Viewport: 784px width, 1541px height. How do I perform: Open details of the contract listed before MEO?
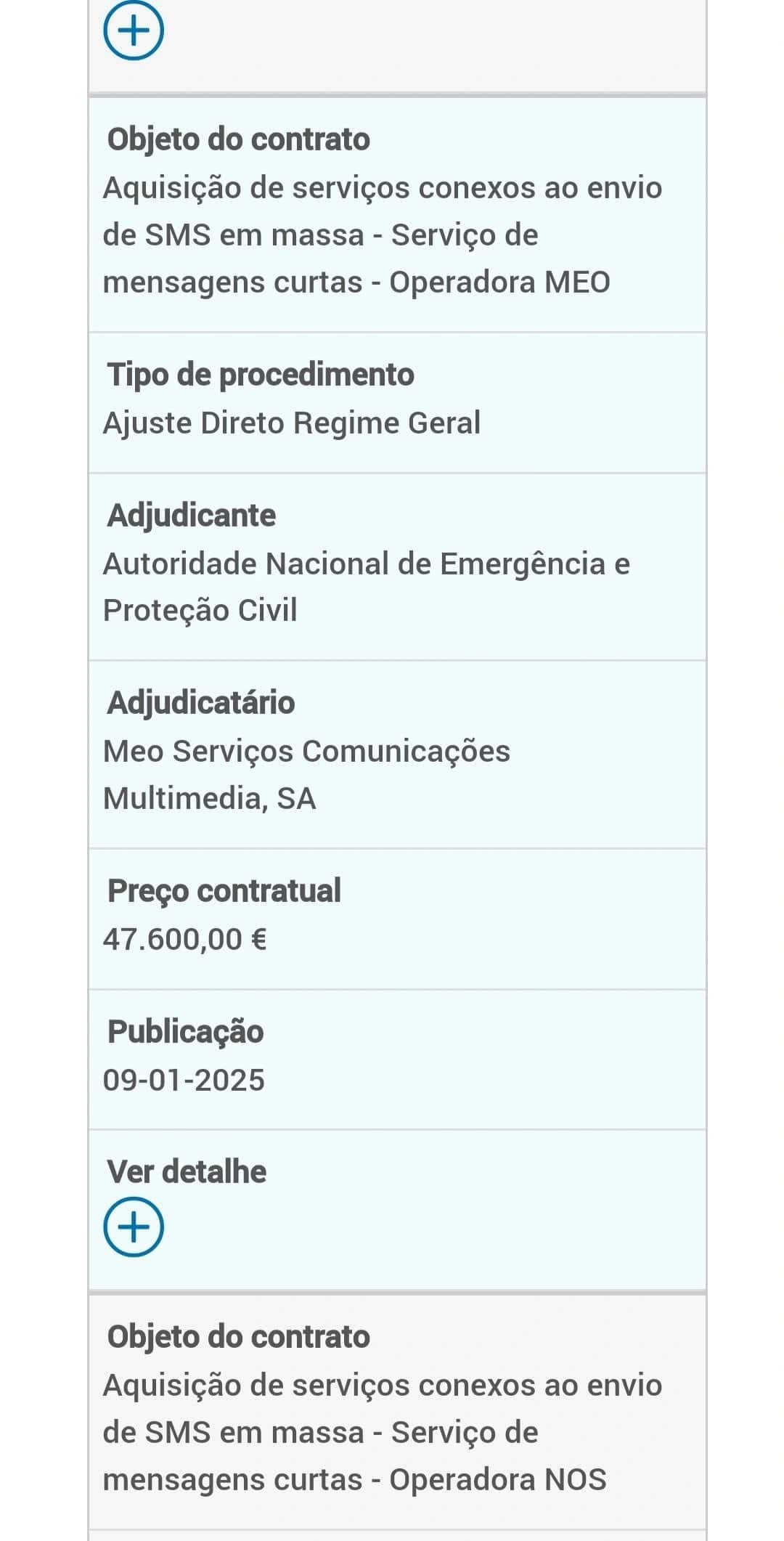coord(134,31)
